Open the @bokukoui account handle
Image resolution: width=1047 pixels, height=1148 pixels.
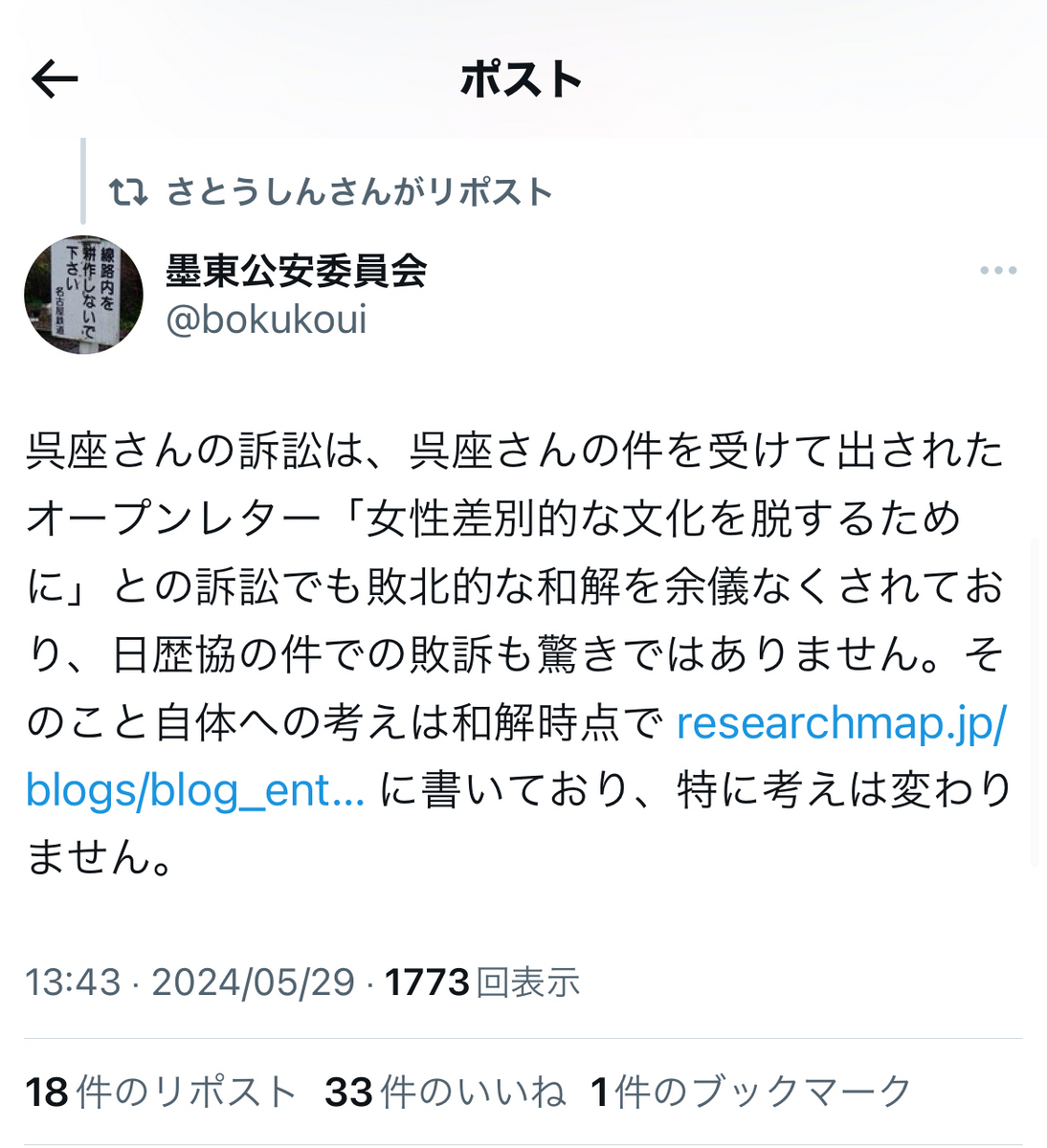click(x=266, y=320)
